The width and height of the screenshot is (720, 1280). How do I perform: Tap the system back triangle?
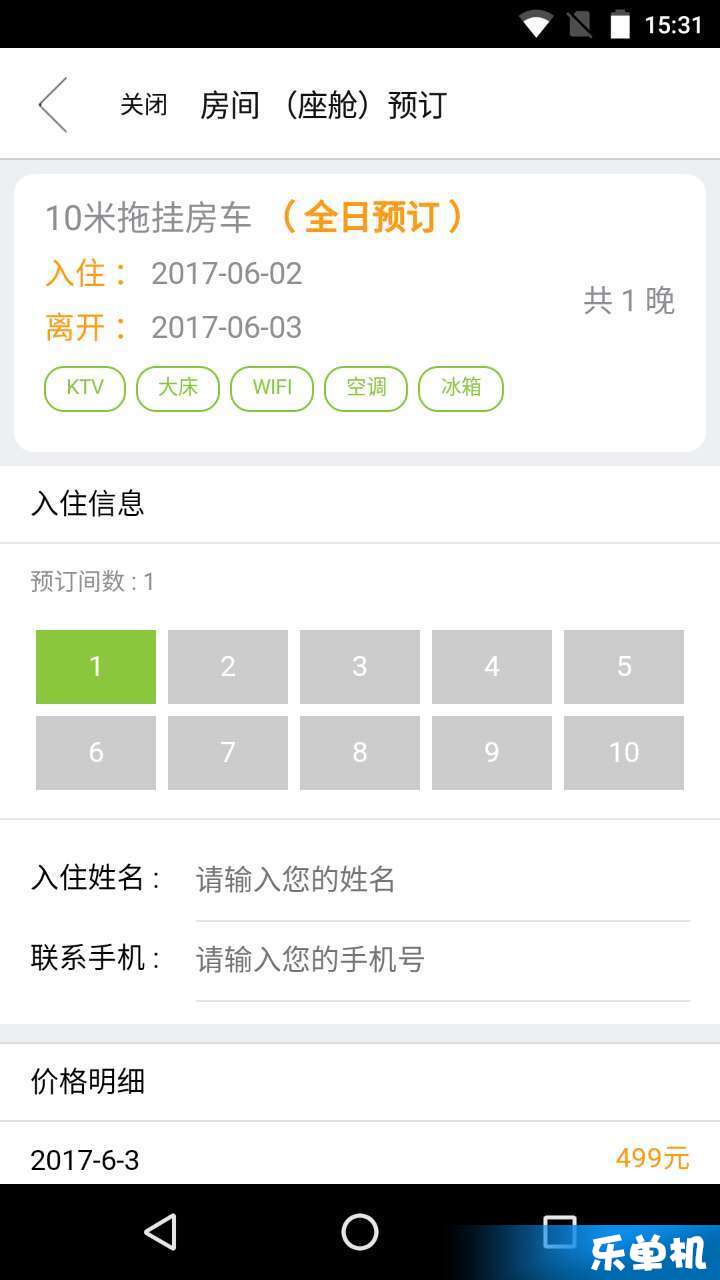pos(161,1232)
